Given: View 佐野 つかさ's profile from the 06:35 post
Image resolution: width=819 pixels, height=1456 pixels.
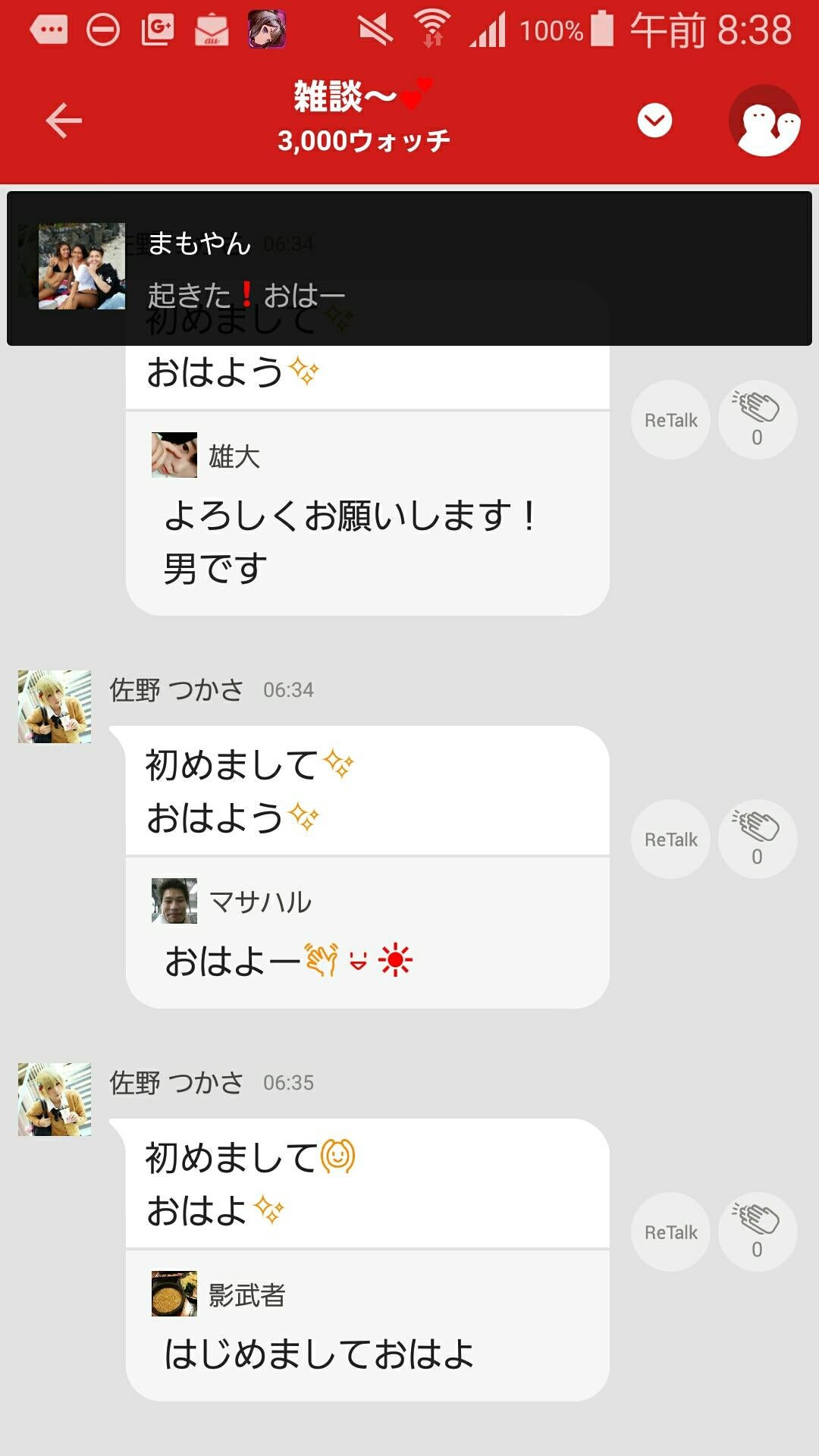Looking at the screenshot, I should (55, 1100).
